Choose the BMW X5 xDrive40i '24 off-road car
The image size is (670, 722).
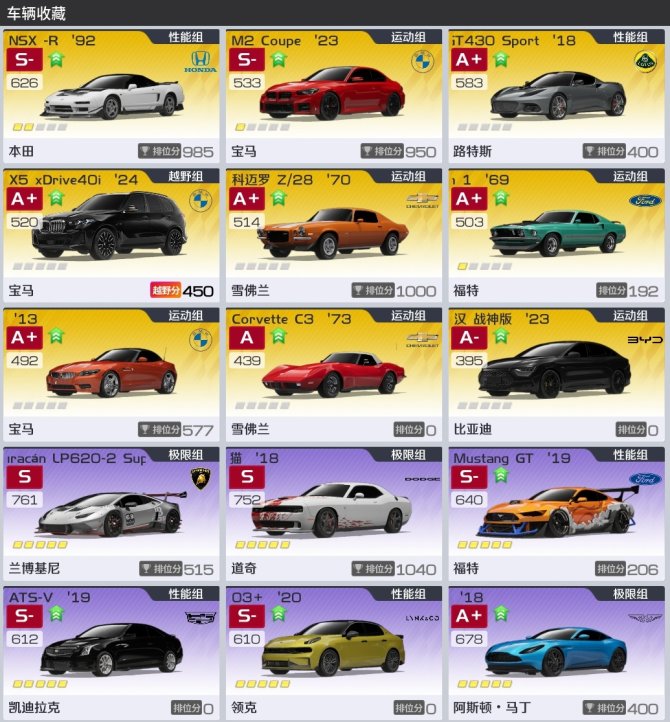click(110, 235)
